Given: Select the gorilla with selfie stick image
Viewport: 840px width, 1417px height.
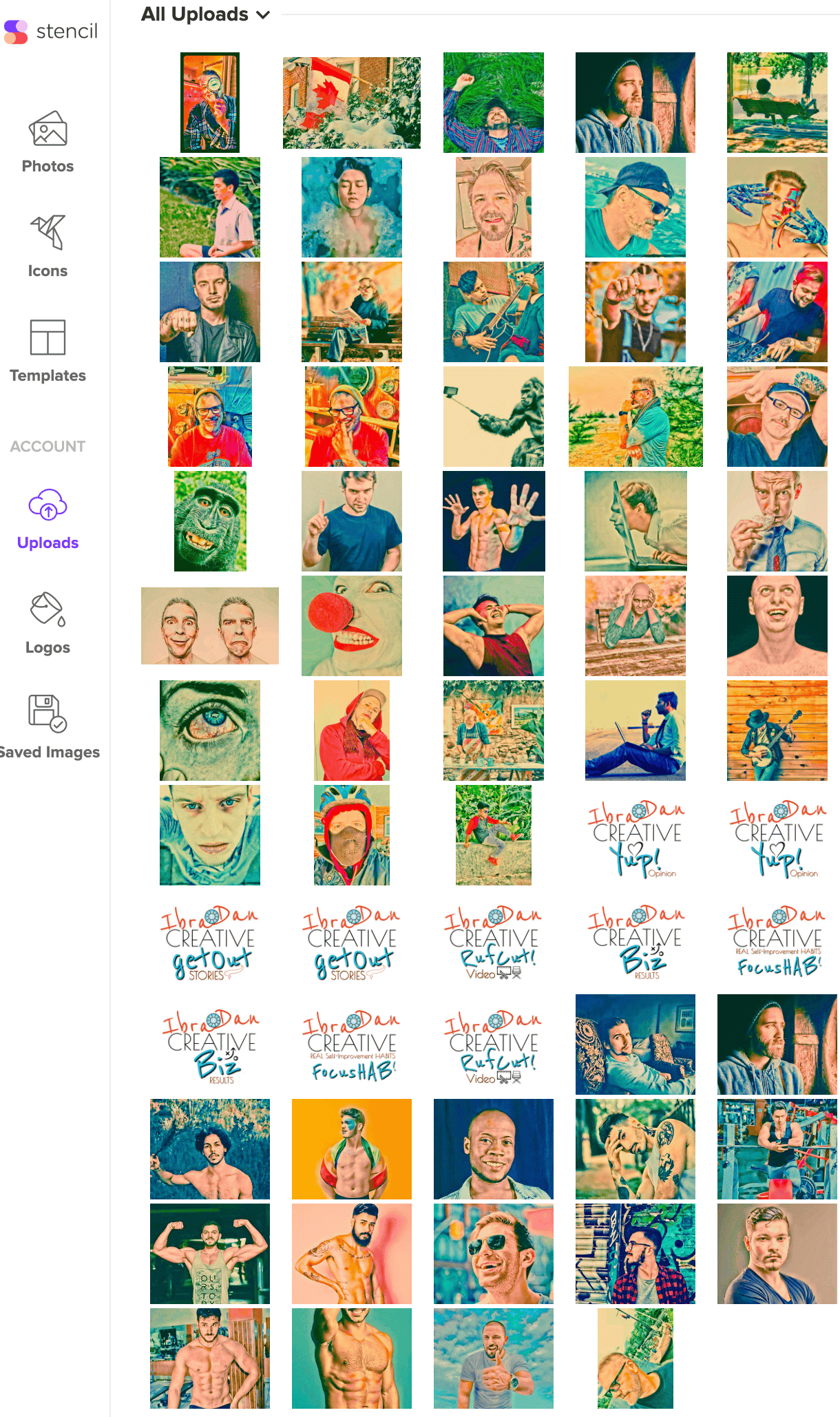Looking at the screenshot, I should coord(494,417).
